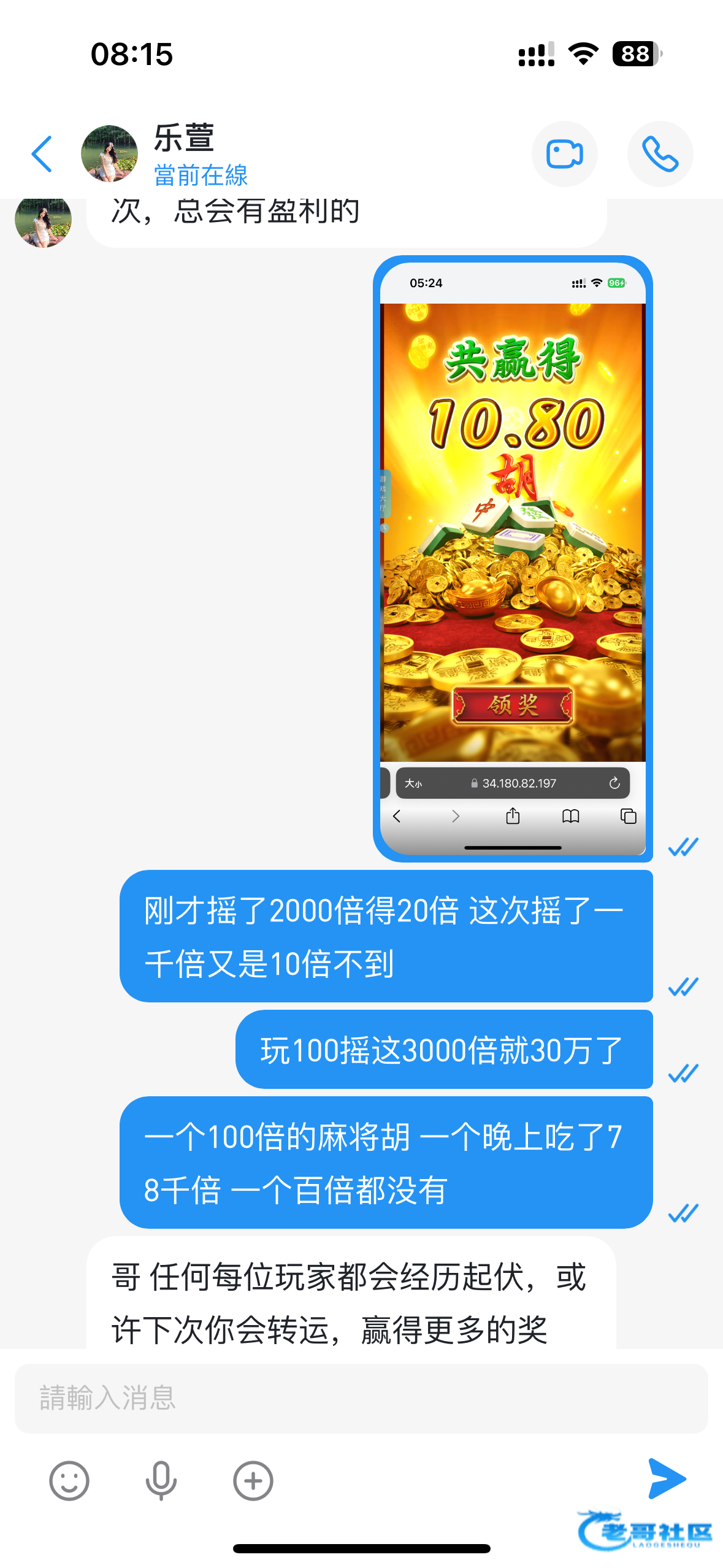Start a voice call with 乐萱
Screen dimensions: 723x1568
[x=660, y=154]
